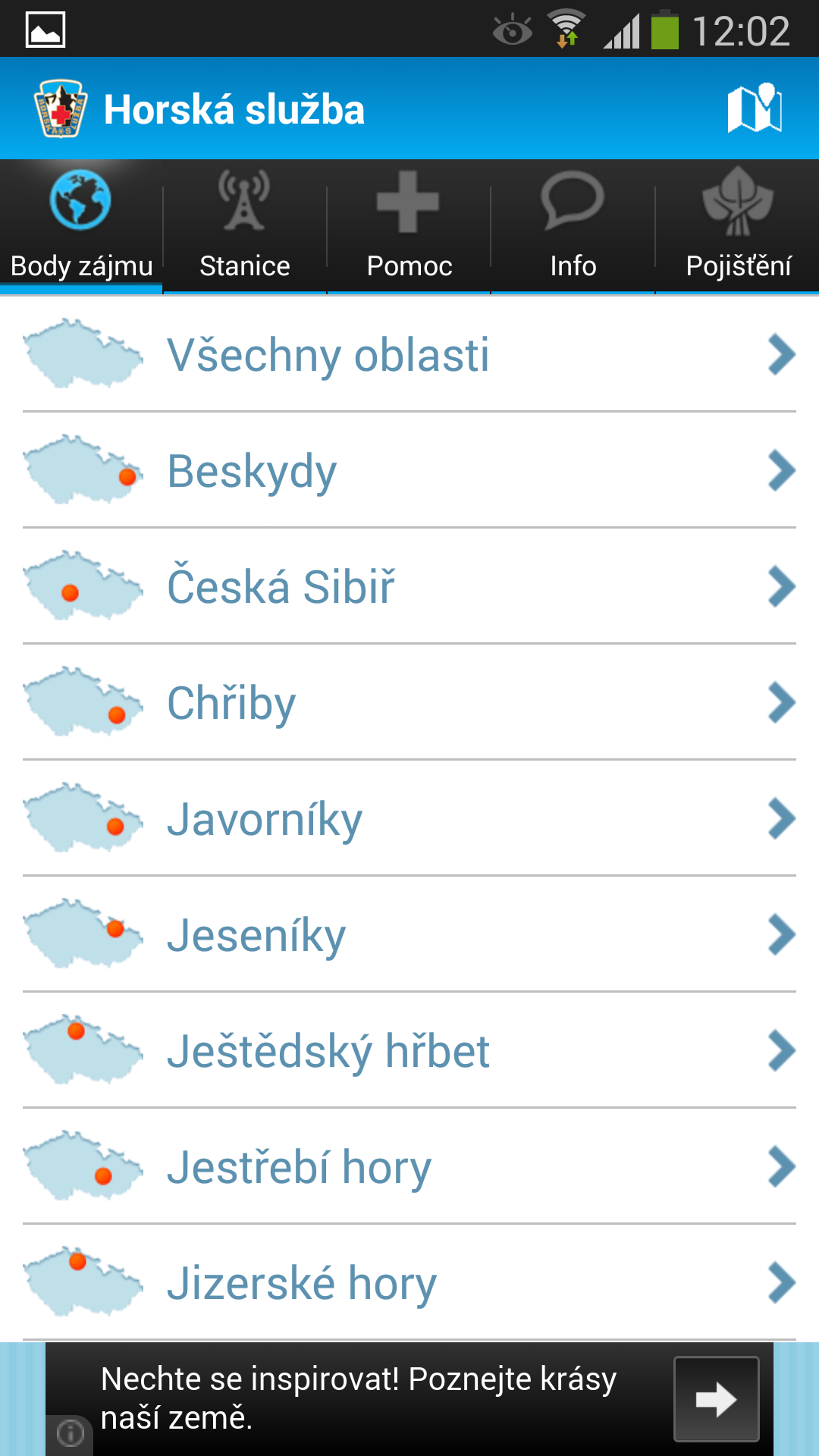Image resolution: width=819 pixels, height=1456 pixels.
Task: Open the Info tab
Action: (x=573, y=226)
